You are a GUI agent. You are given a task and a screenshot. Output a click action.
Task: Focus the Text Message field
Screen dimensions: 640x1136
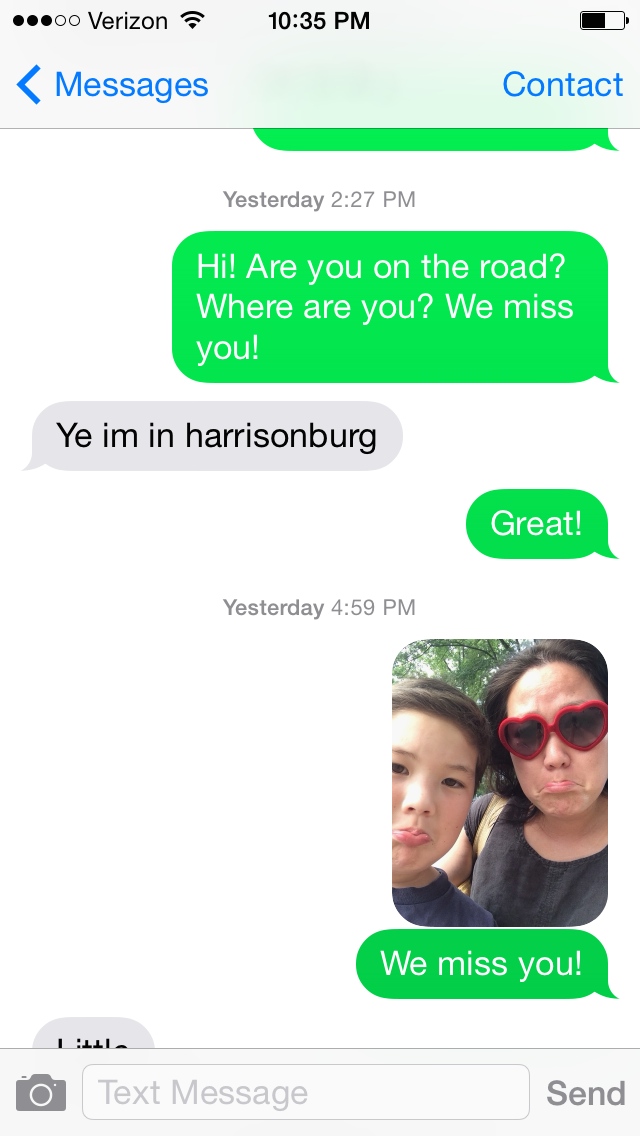tap(305, 1092)
